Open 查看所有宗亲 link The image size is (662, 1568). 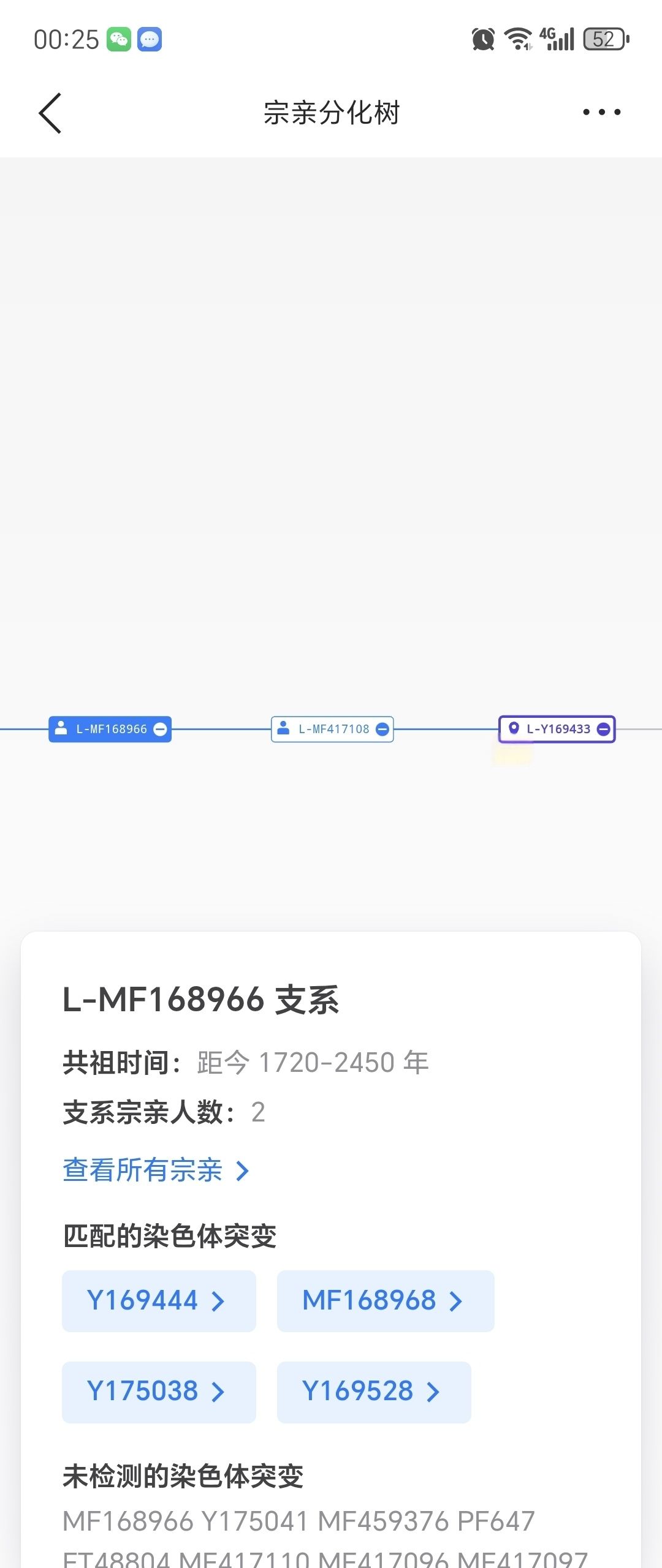click(x=156, y=1170)
